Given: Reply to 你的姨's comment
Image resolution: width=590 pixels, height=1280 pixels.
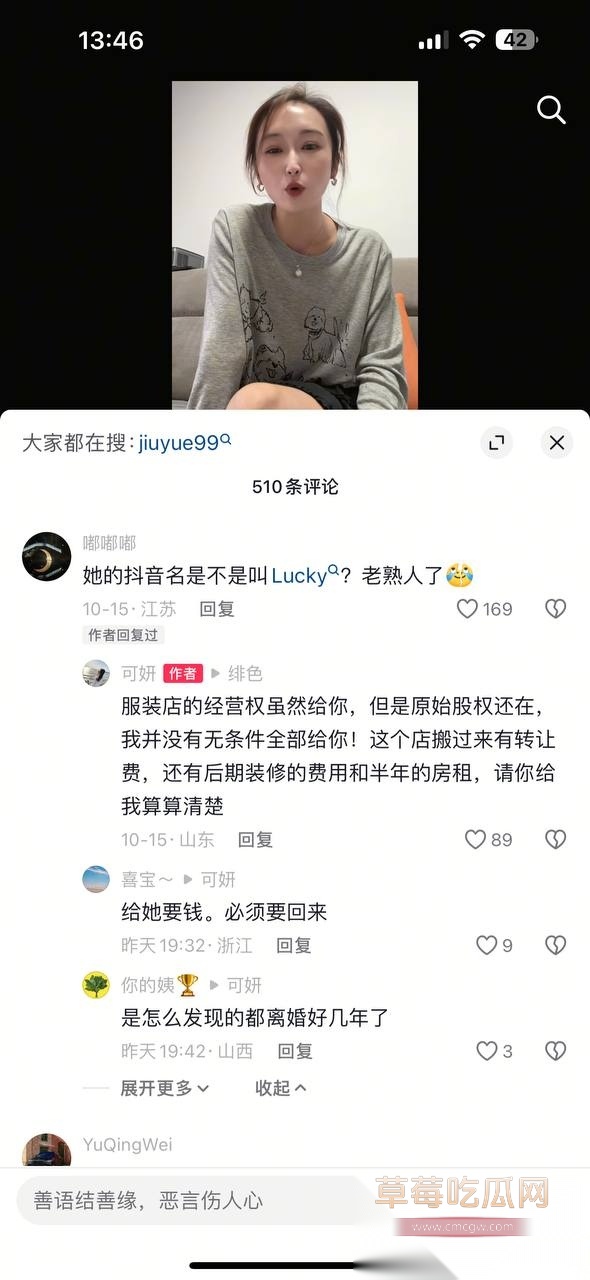Looking at the screenshot, I should [x=295, y=1051].
